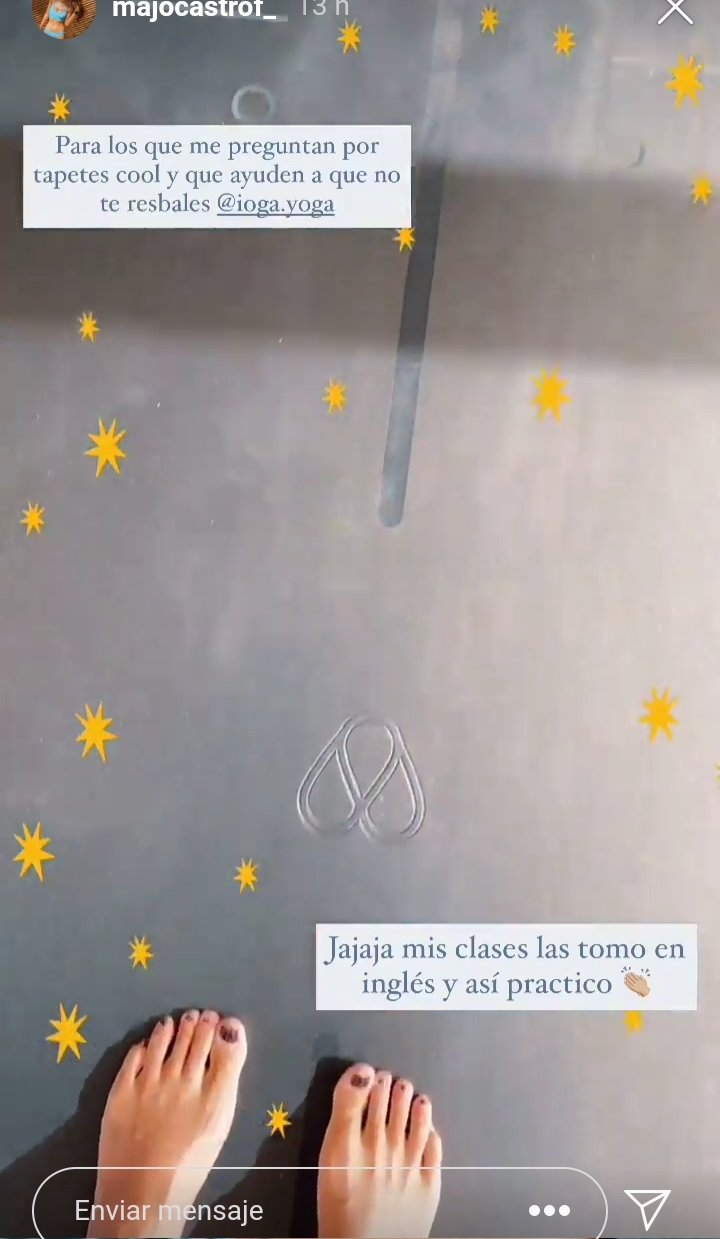Close the story viewer
This screenshot has height=1239, width=720.
tap(675, 11)
